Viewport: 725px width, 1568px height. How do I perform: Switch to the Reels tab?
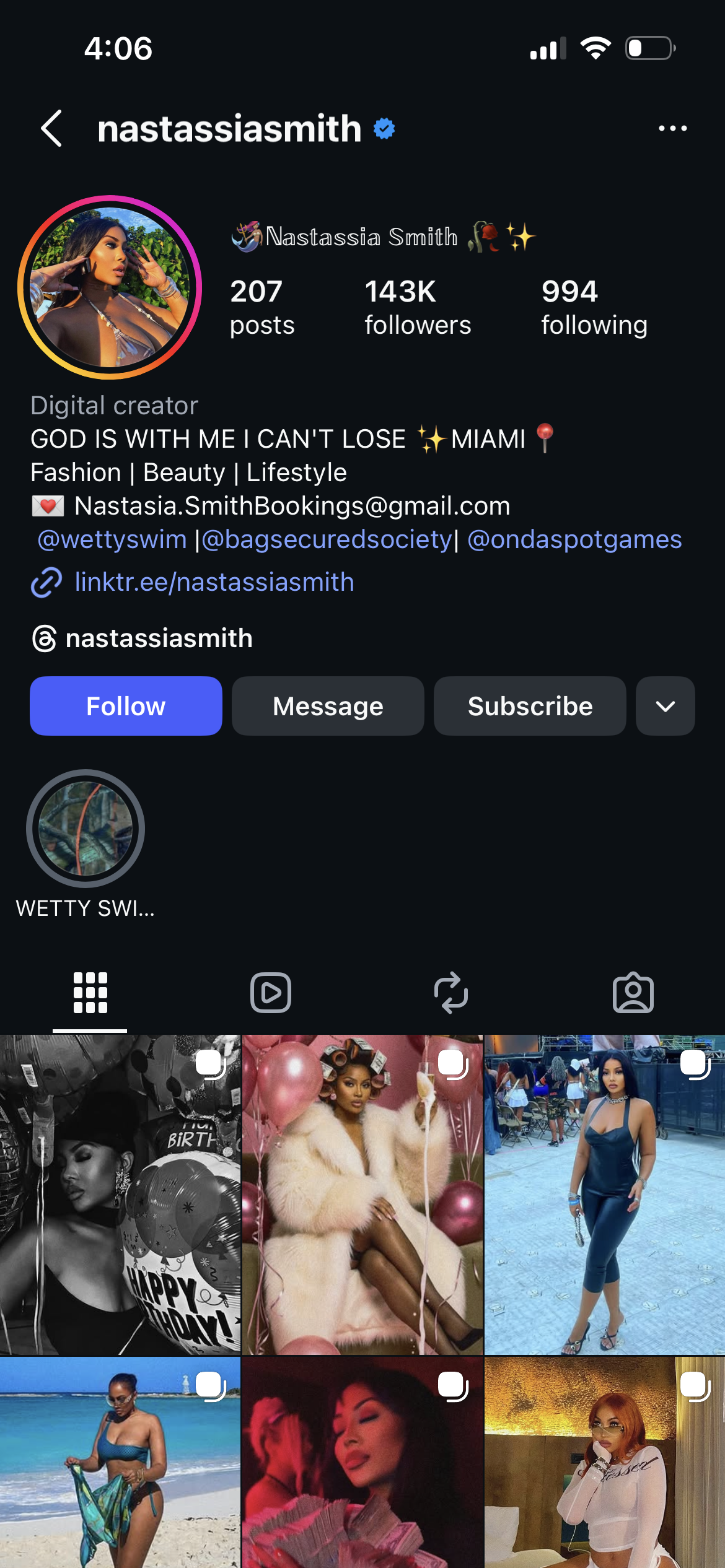click(x=271, y=993)
